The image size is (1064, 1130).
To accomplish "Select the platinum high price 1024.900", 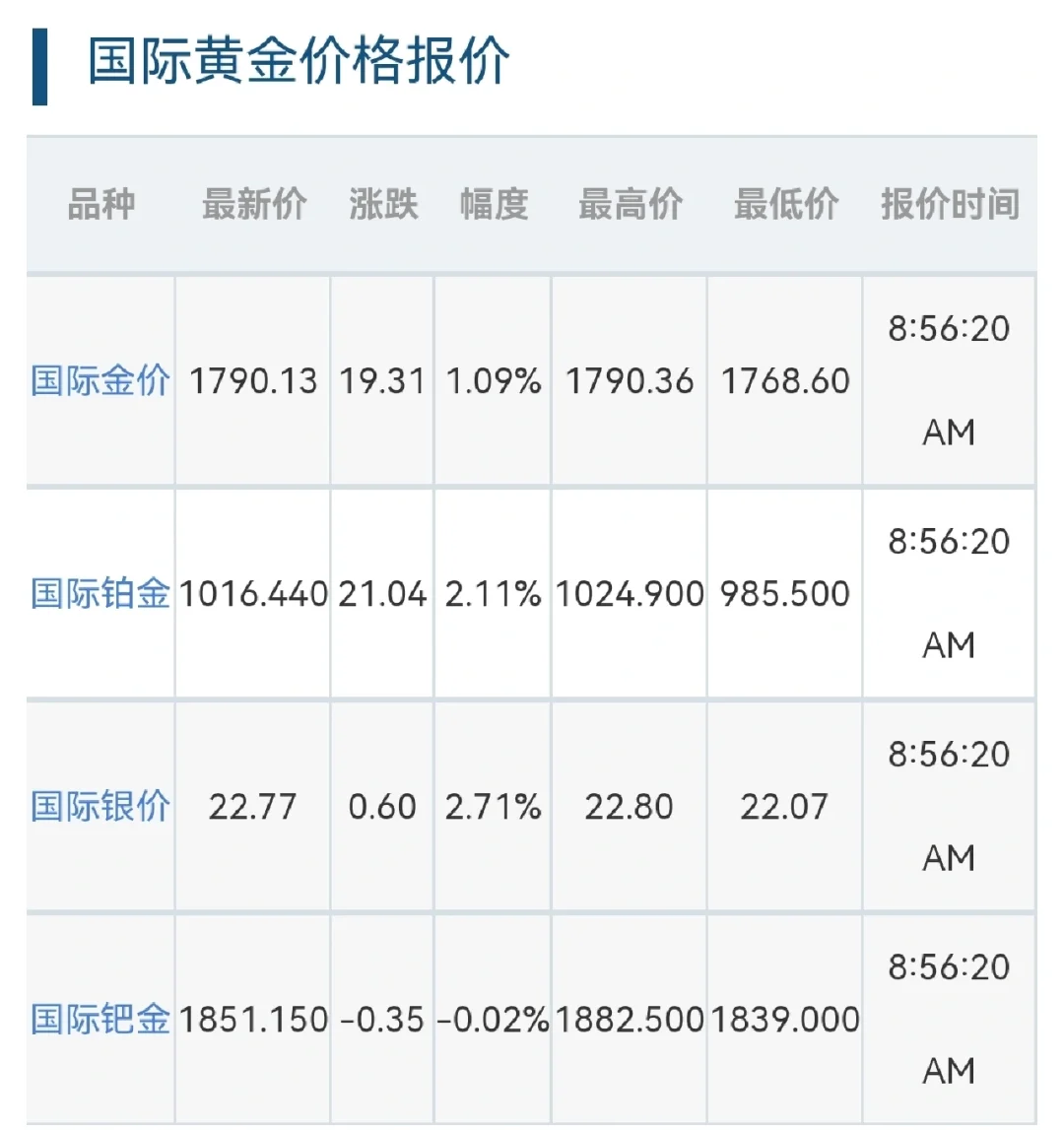I will point(631,593).
